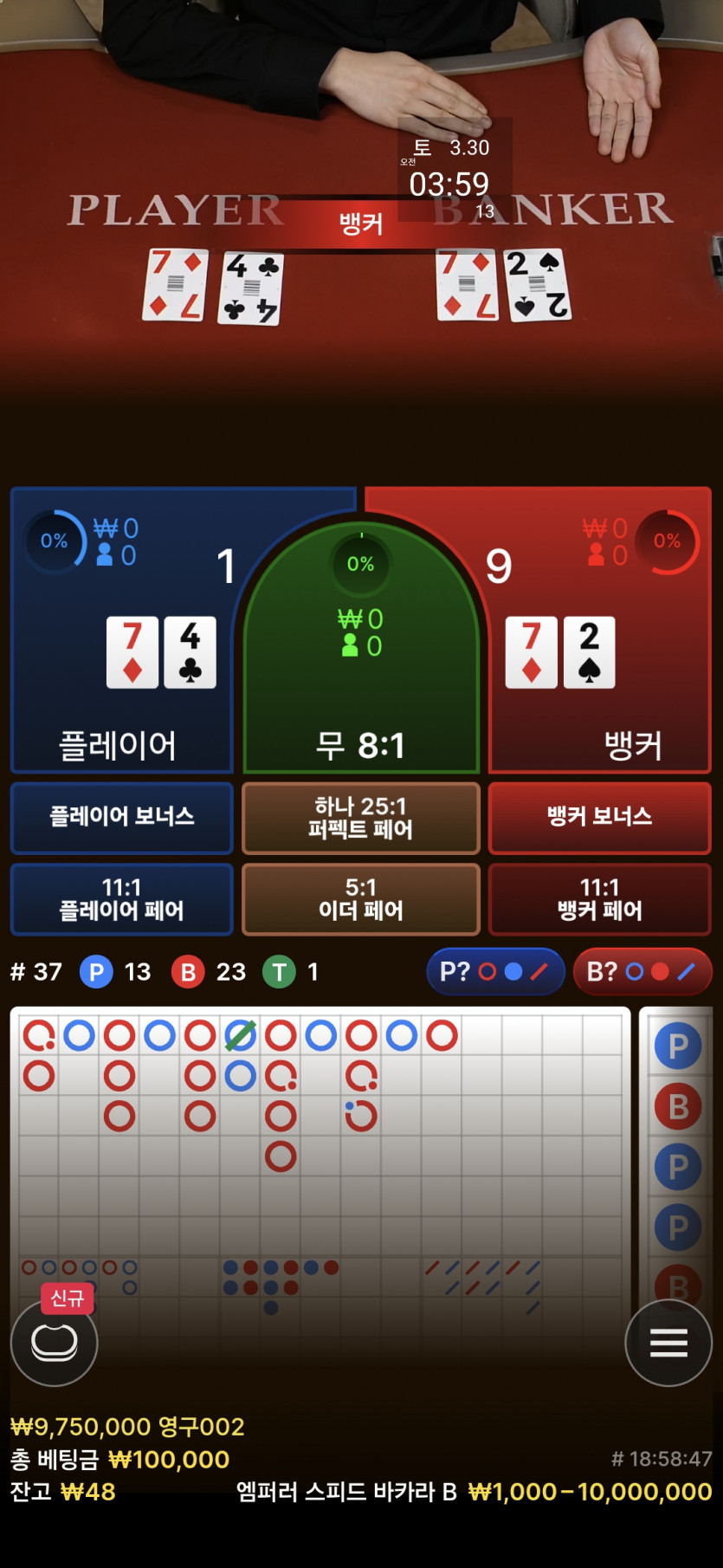Place 11:1 뱅커 페어 bet
The width and height of the screenshot is (723, 1568).
[599, 898]
